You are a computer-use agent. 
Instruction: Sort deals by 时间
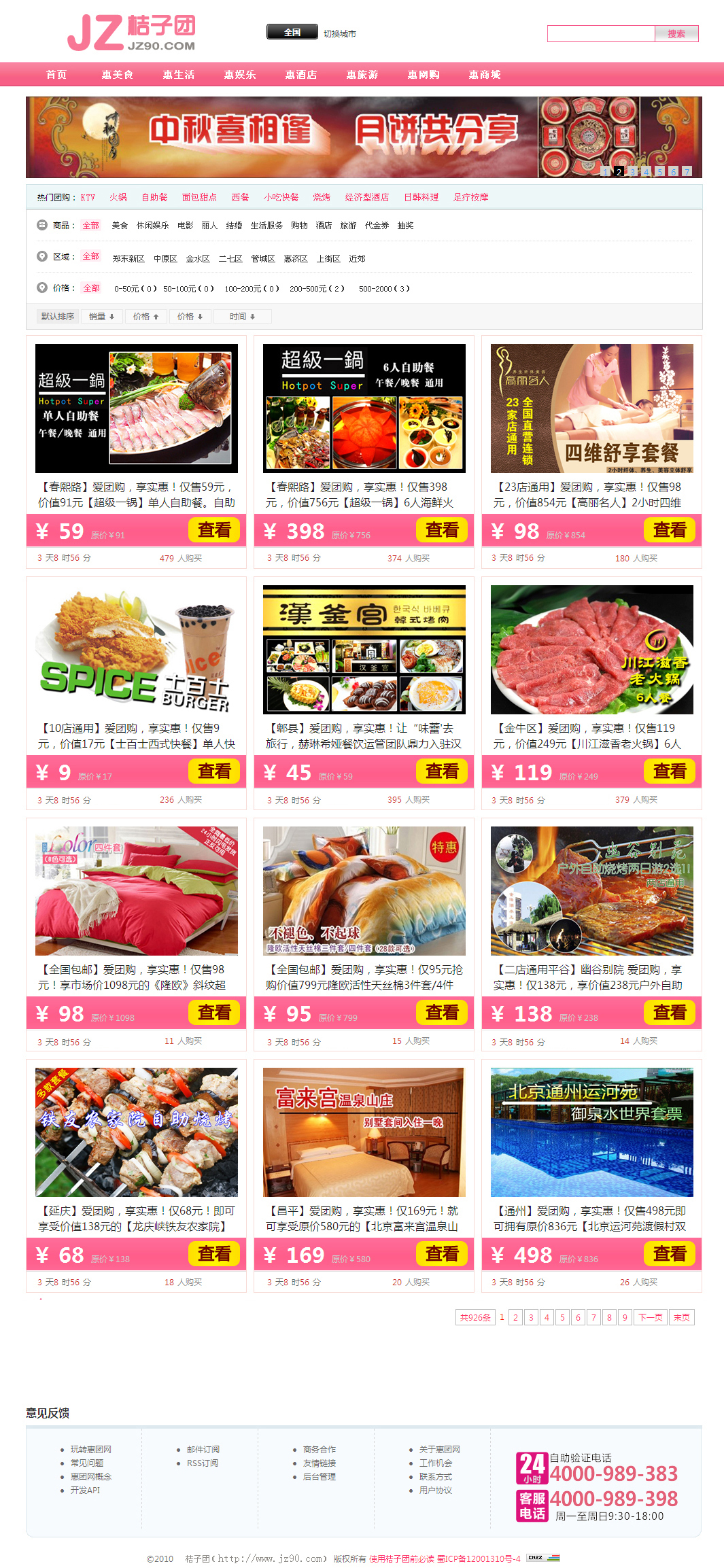click(242, 317)
